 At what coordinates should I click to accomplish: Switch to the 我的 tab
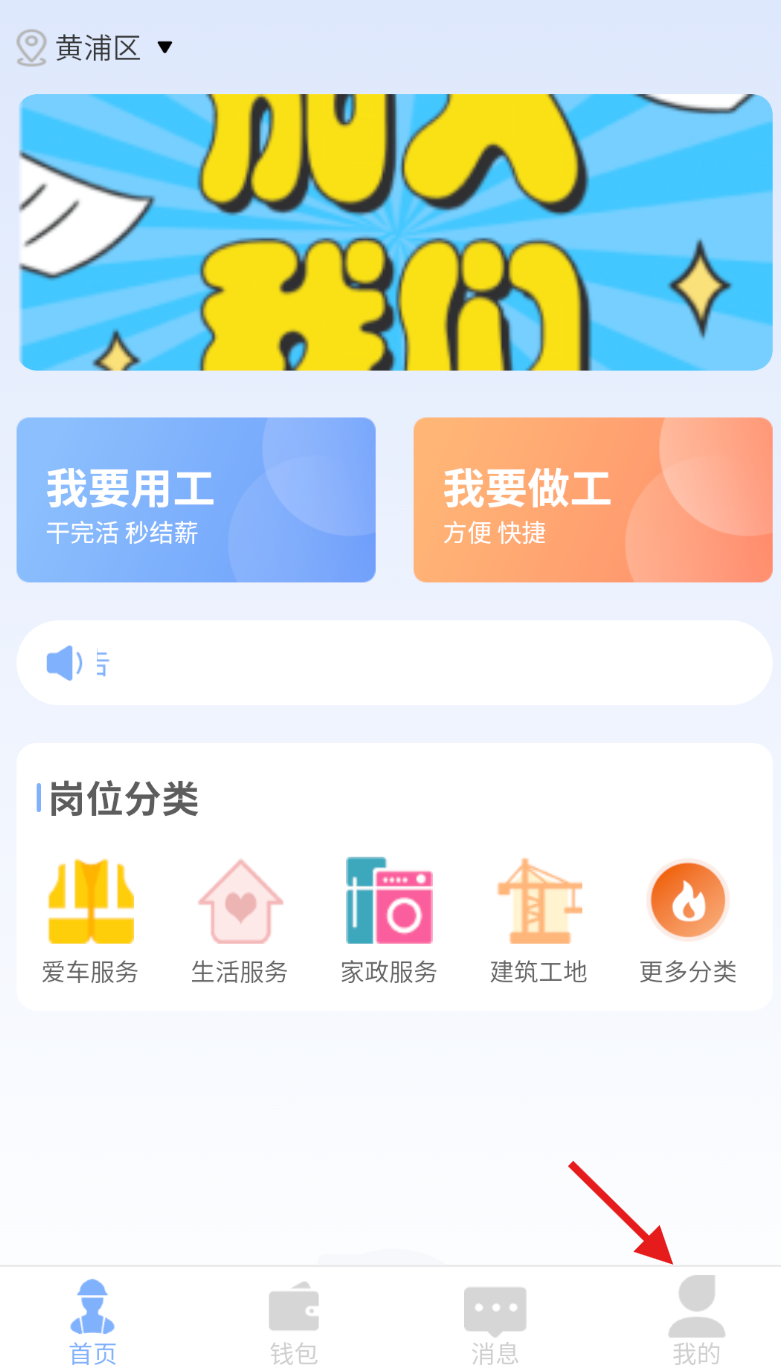696,1320
